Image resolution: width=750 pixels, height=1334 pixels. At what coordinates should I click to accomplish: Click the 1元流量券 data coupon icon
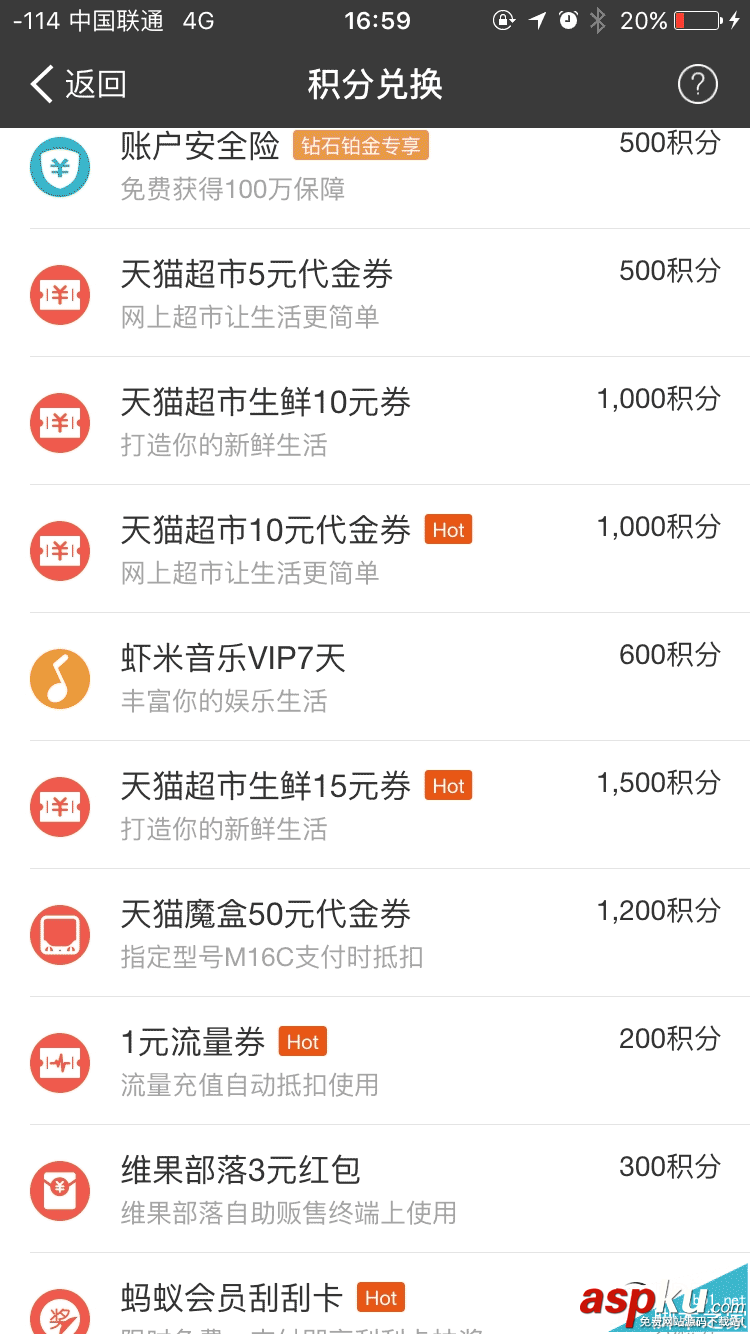[60, 1062]
